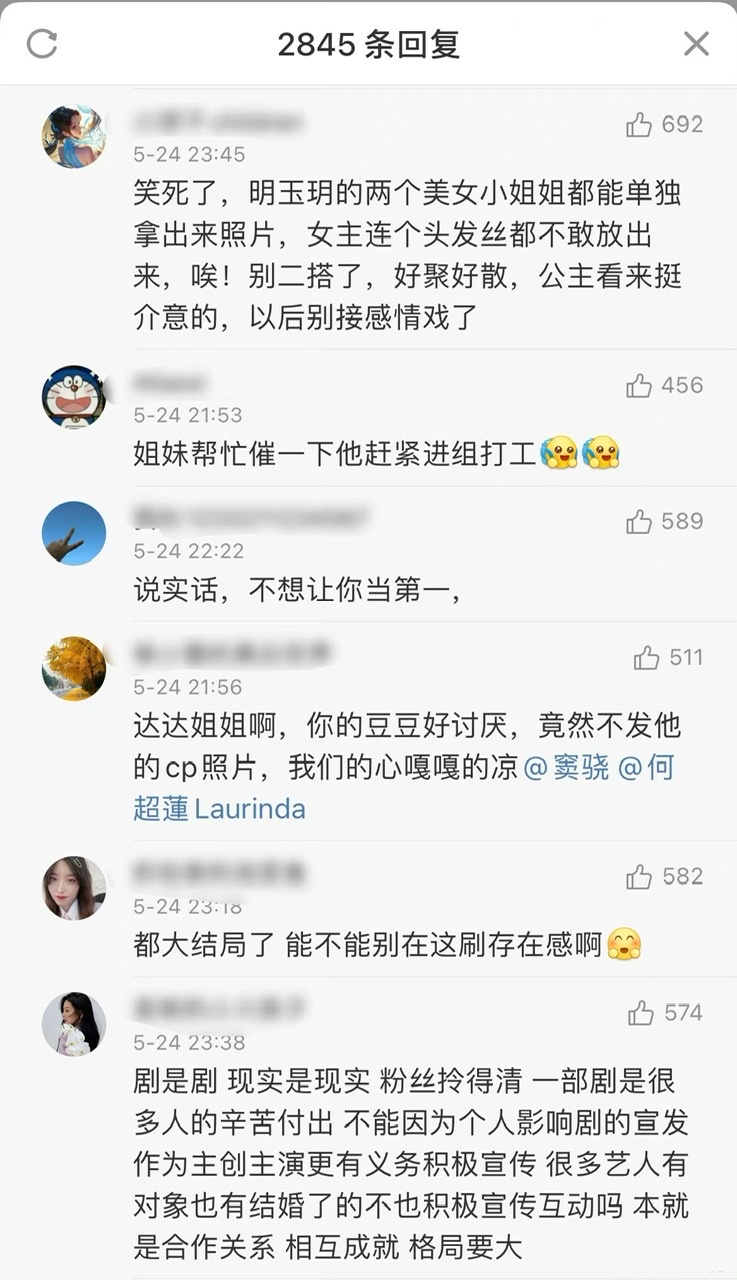737x1280 pixels.
Task: Like the comment with 456 likes
Action: tap(639, 386)
